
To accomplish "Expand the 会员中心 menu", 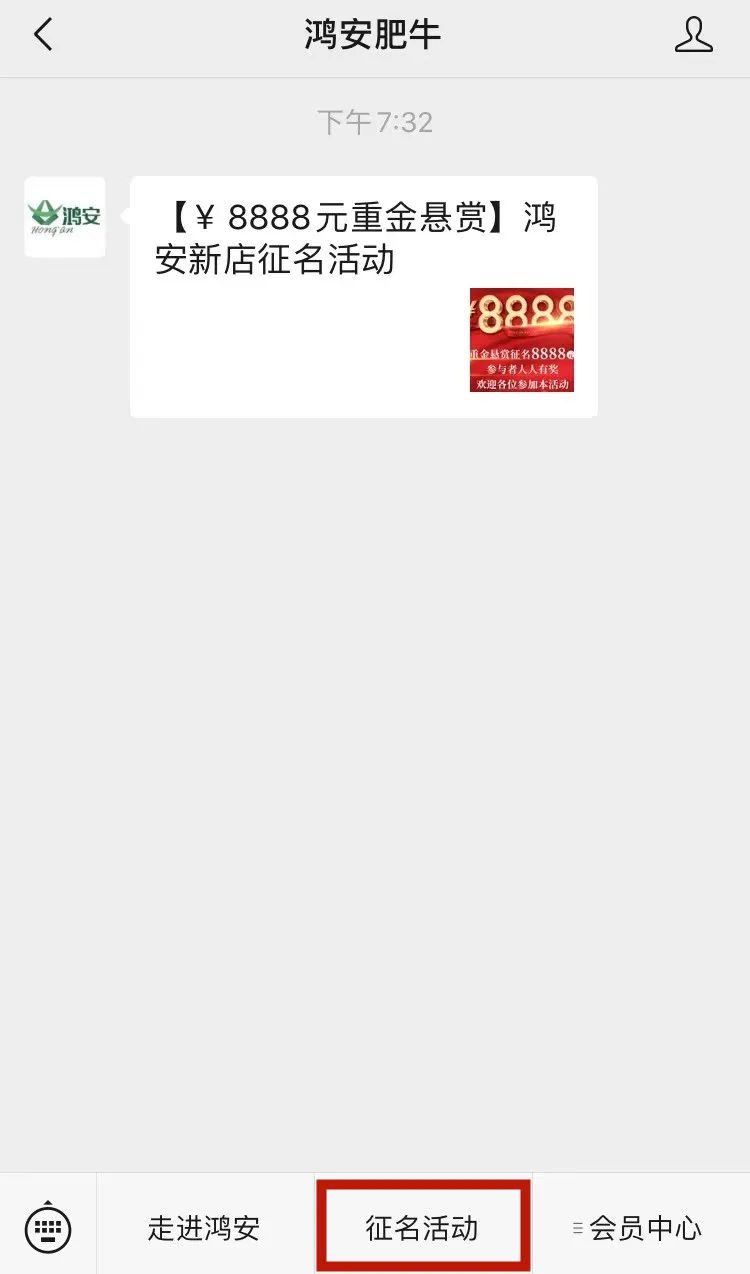I will (x=640, y=1228).
